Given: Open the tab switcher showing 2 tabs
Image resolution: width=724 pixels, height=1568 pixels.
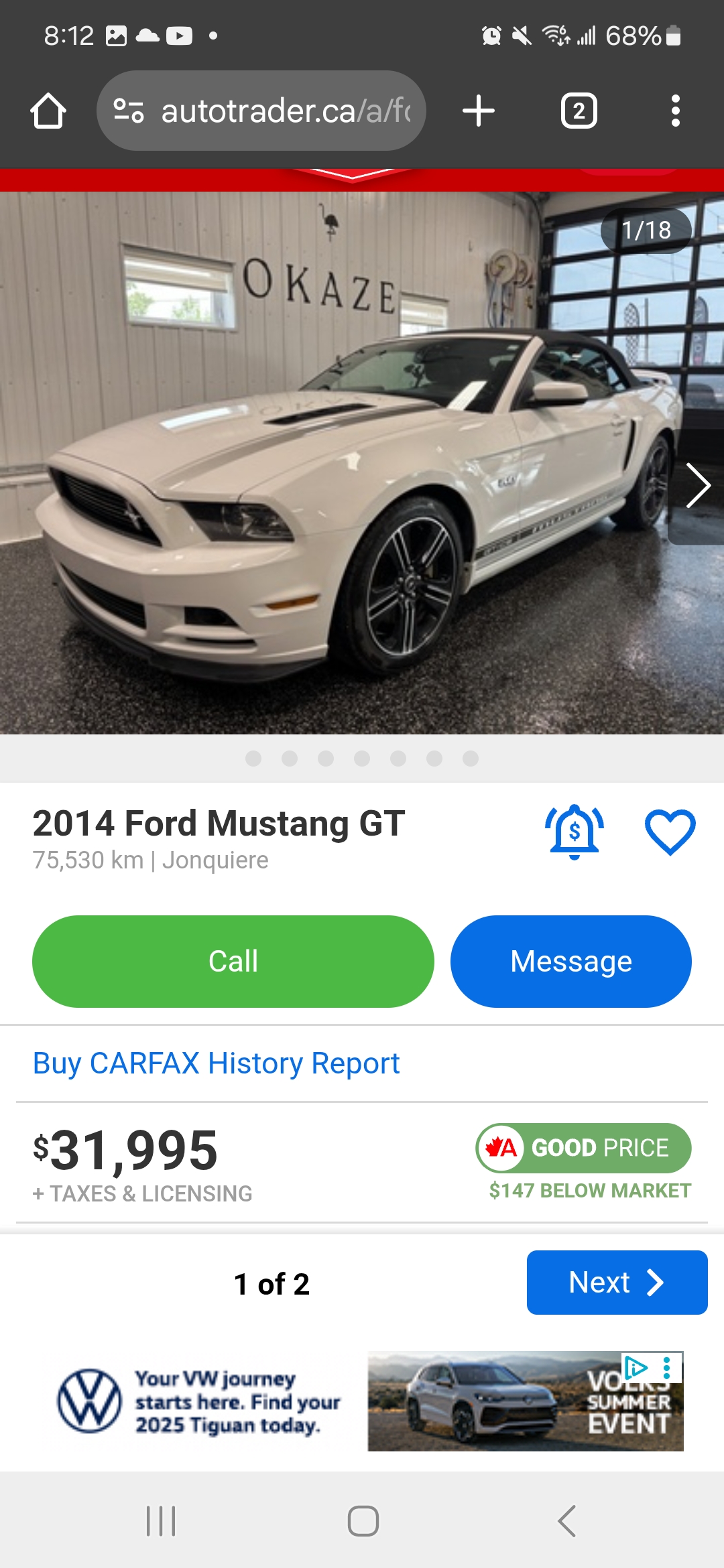Looking at the screenshot, I should click(579, 111).
